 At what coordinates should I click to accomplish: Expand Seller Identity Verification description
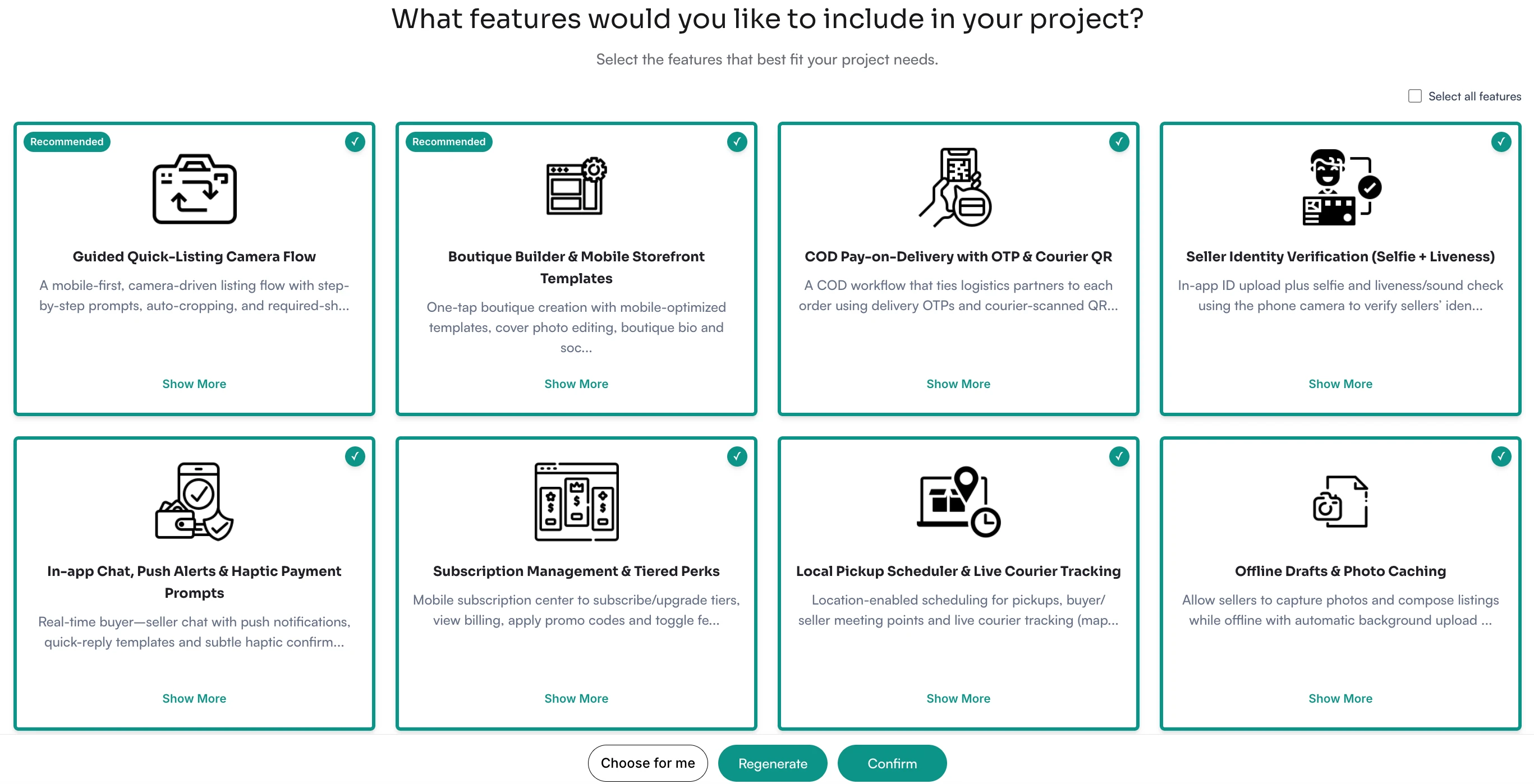[1340, 384]
